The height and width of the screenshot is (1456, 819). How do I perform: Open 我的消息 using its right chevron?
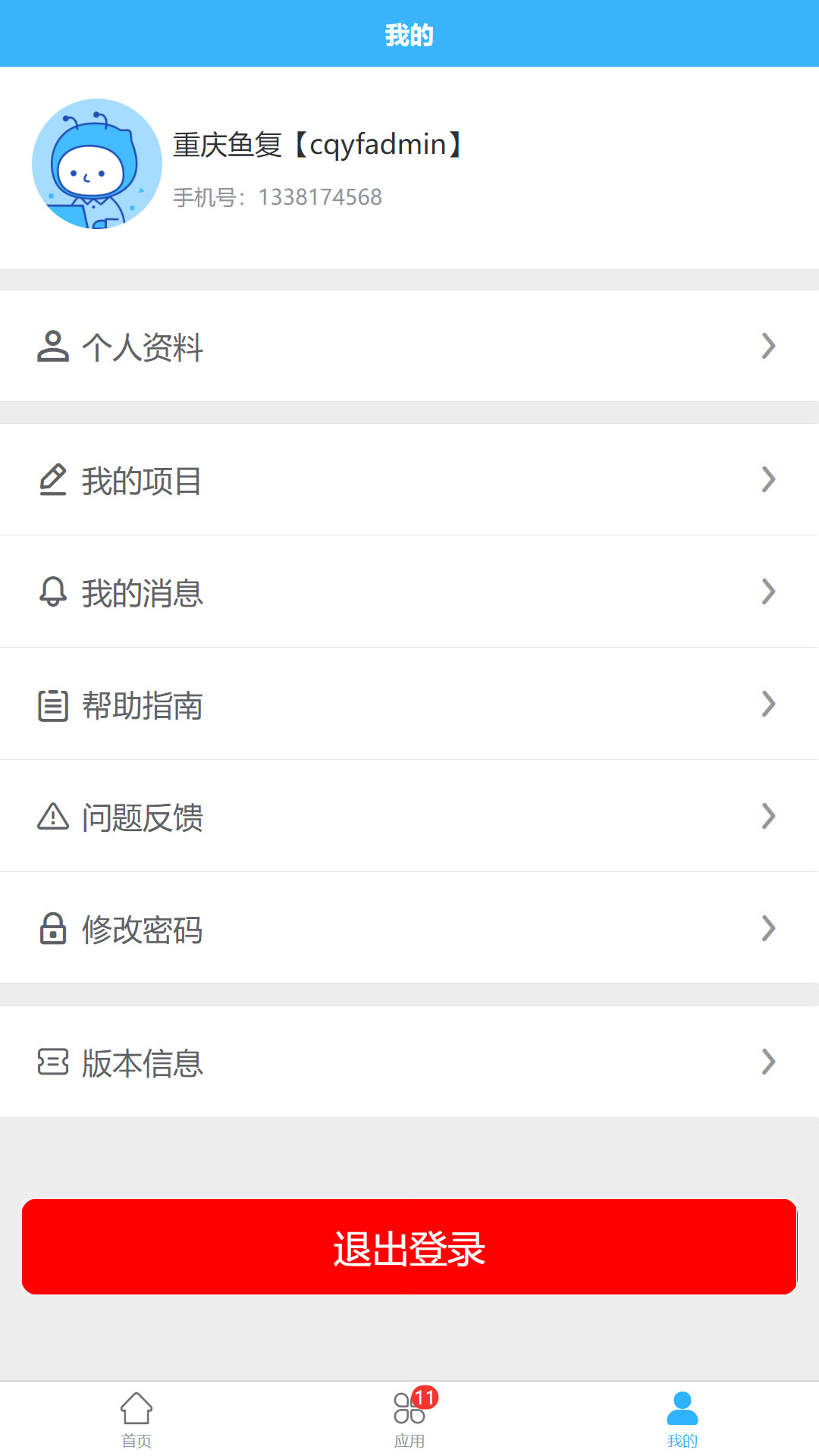(x=768, y=592)
